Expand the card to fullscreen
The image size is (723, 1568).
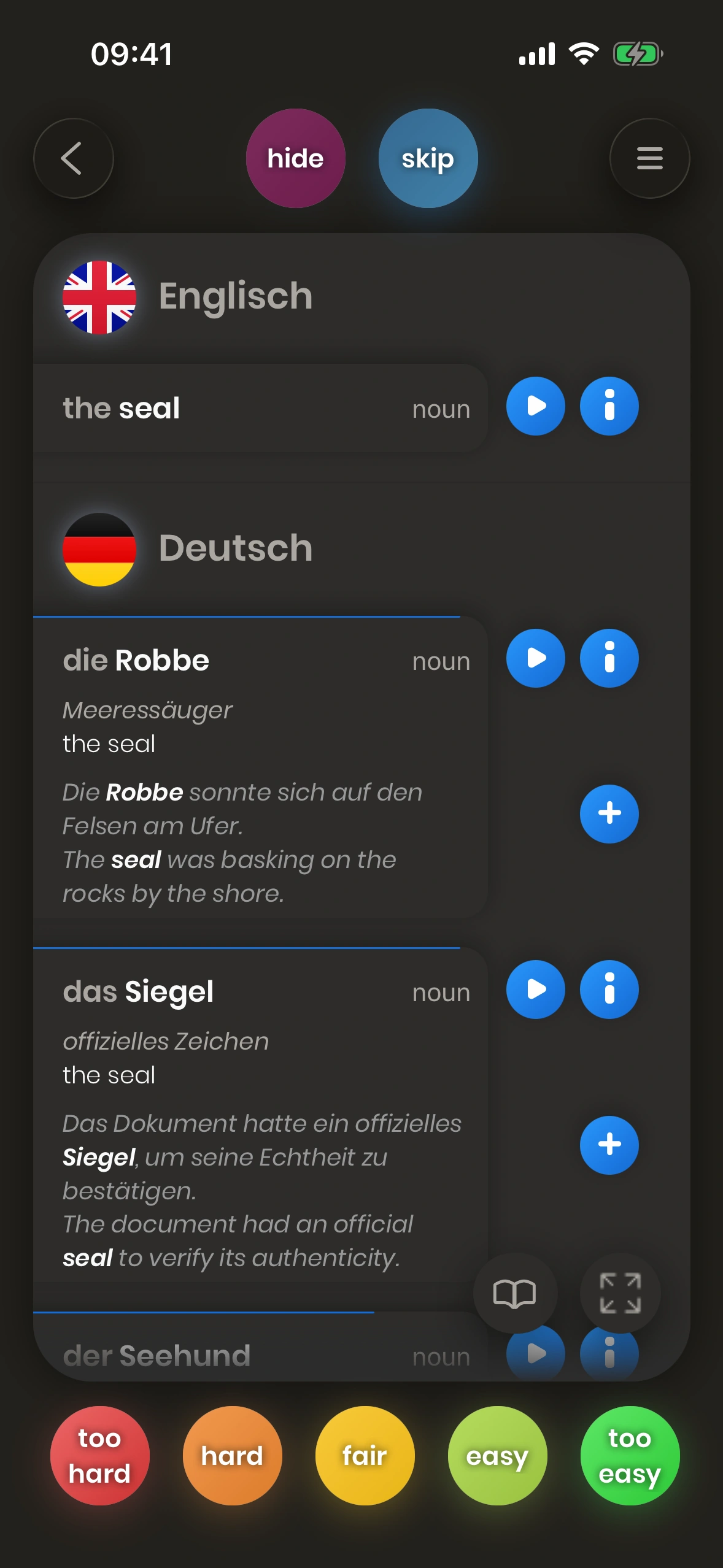click(x=620, y=1293)
